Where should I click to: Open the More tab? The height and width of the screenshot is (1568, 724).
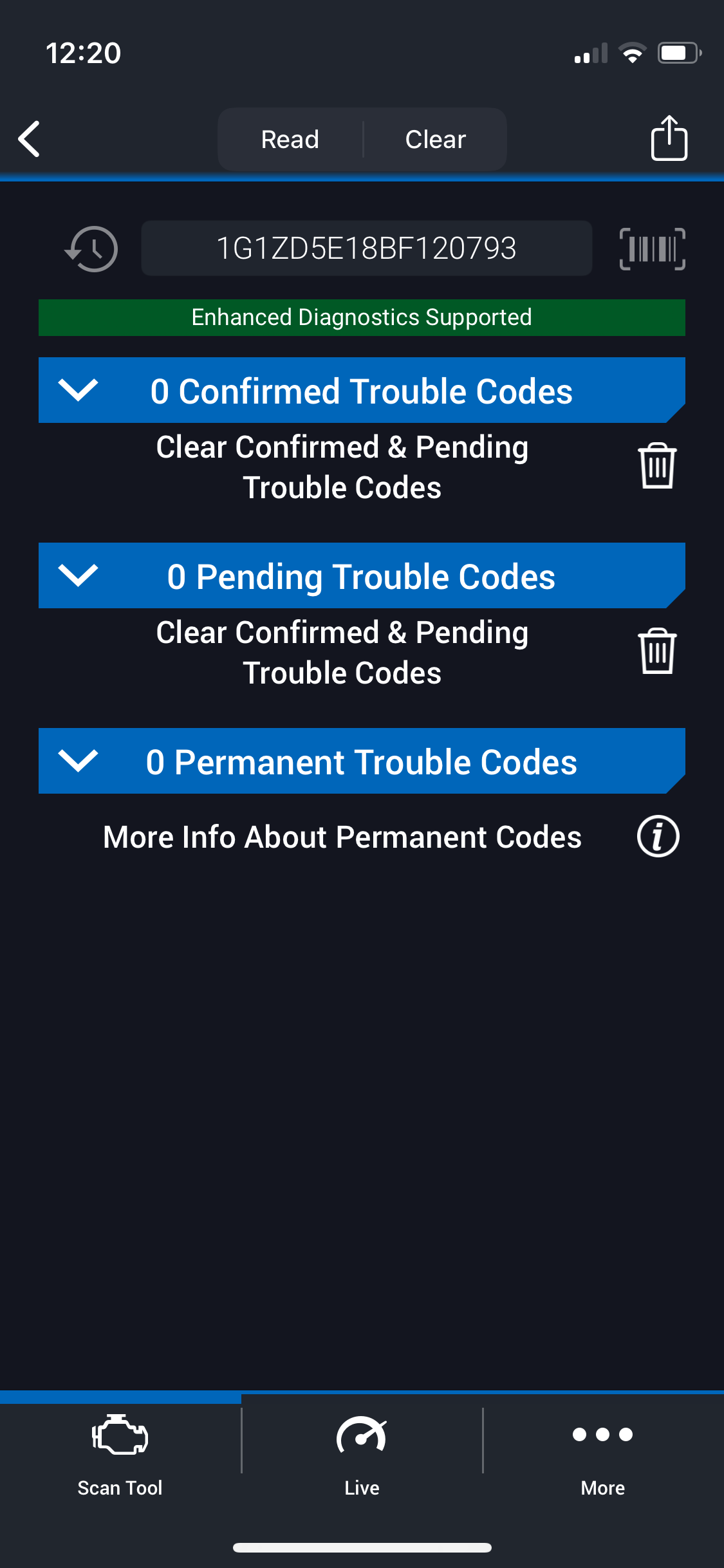pyautogui.click(x=603, y=1453)
